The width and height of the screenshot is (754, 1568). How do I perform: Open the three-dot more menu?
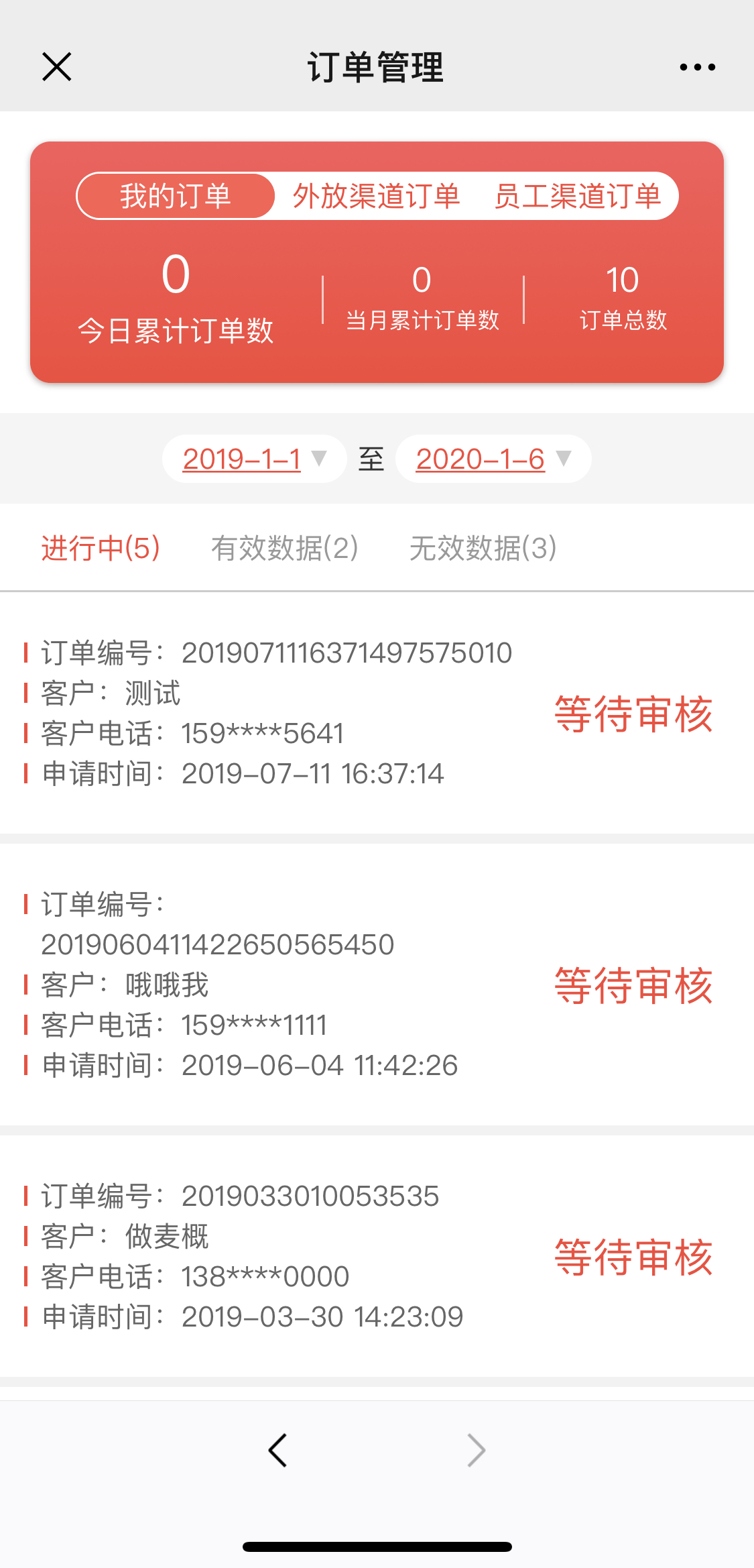697,67
